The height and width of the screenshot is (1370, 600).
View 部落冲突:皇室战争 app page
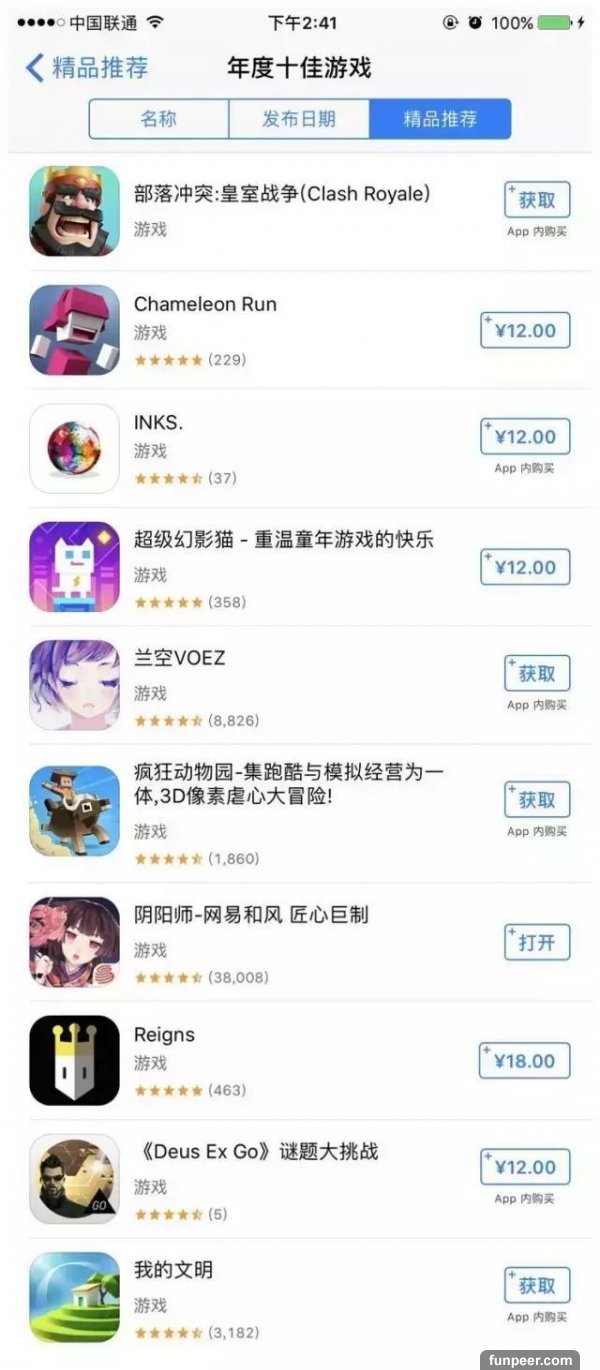pos(281,194)
